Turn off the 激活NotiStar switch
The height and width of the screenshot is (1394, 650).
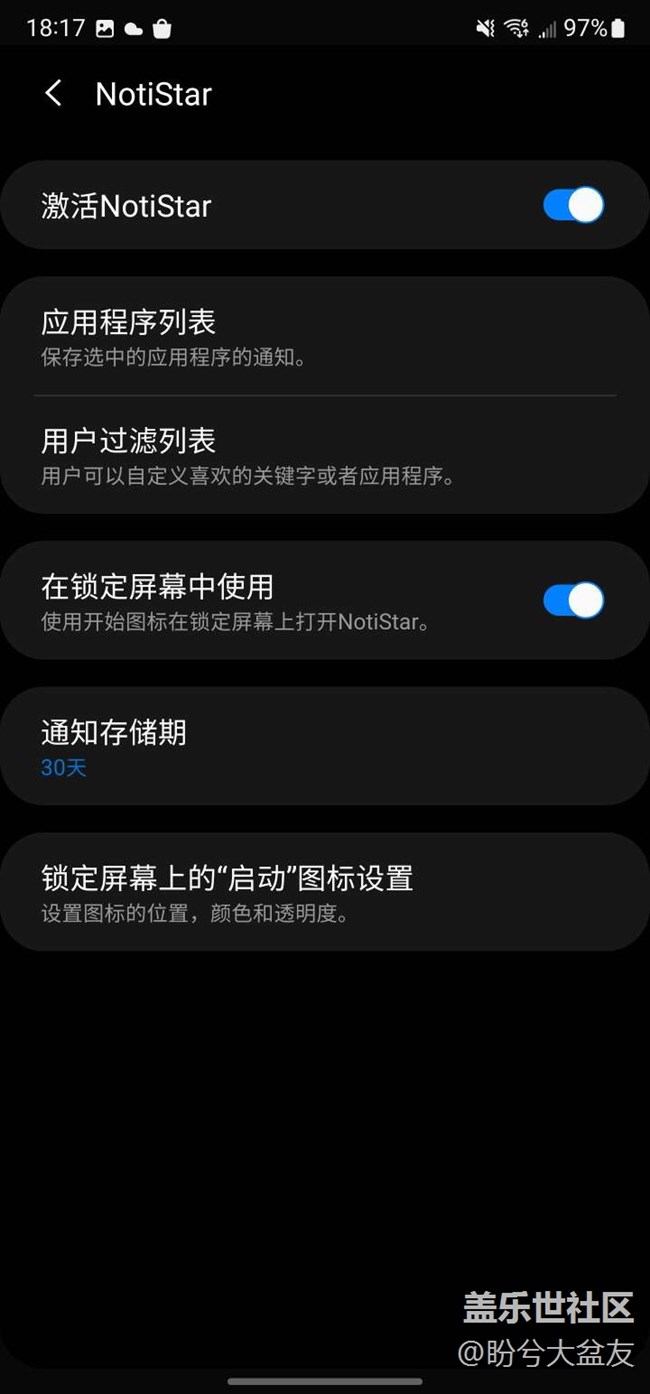point(574,205)
